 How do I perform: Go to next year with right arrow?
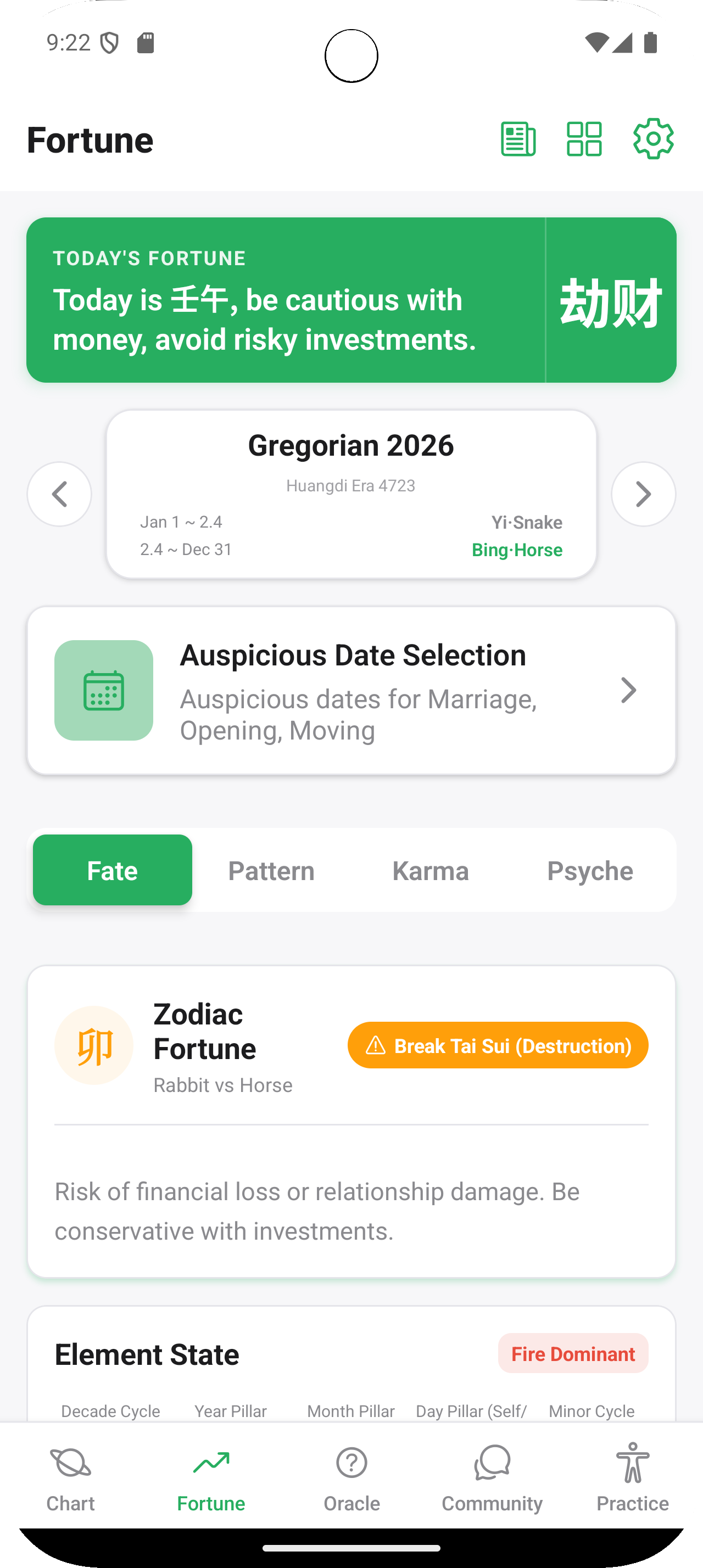pyautogui.click(x=643, y=494)
